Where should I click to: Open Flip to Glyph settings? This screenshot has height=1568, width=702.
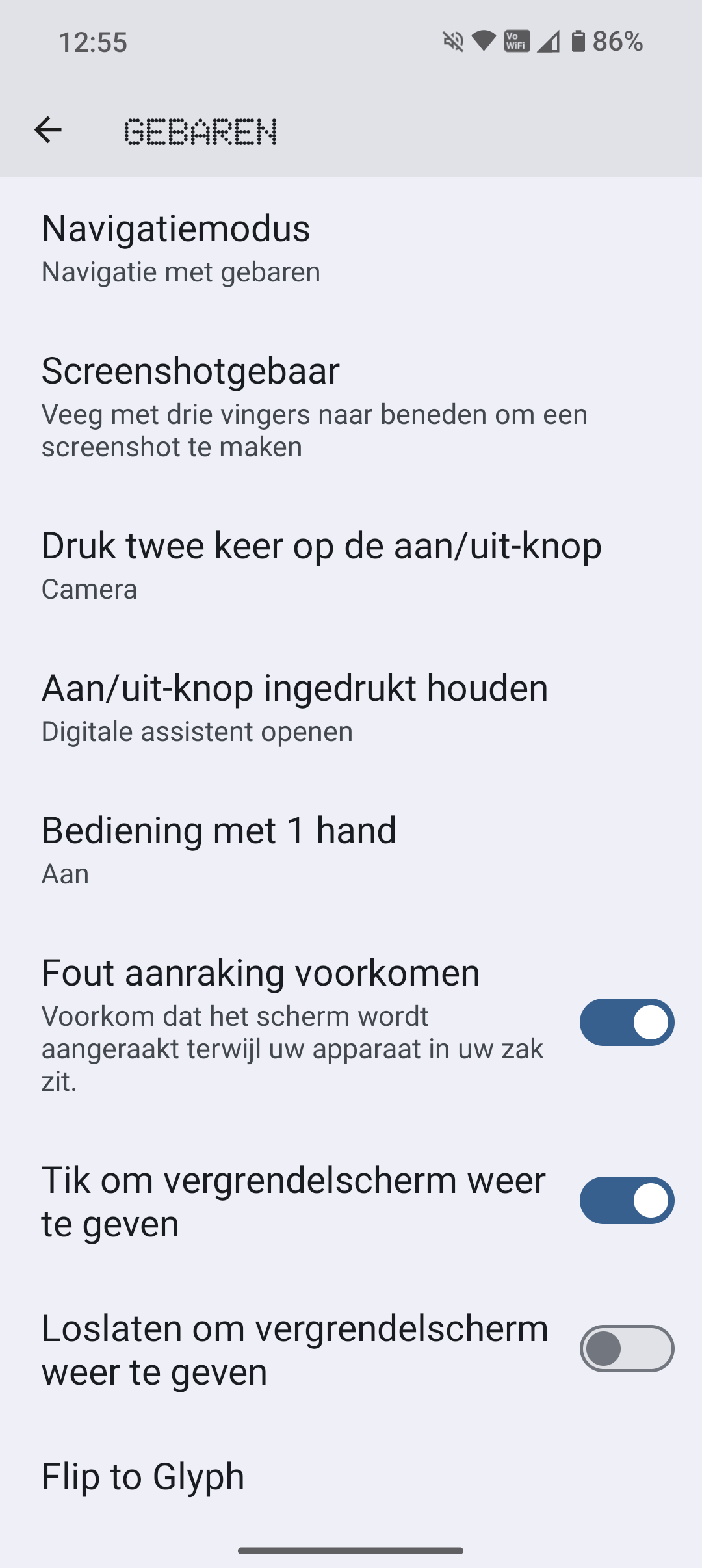351,1477
